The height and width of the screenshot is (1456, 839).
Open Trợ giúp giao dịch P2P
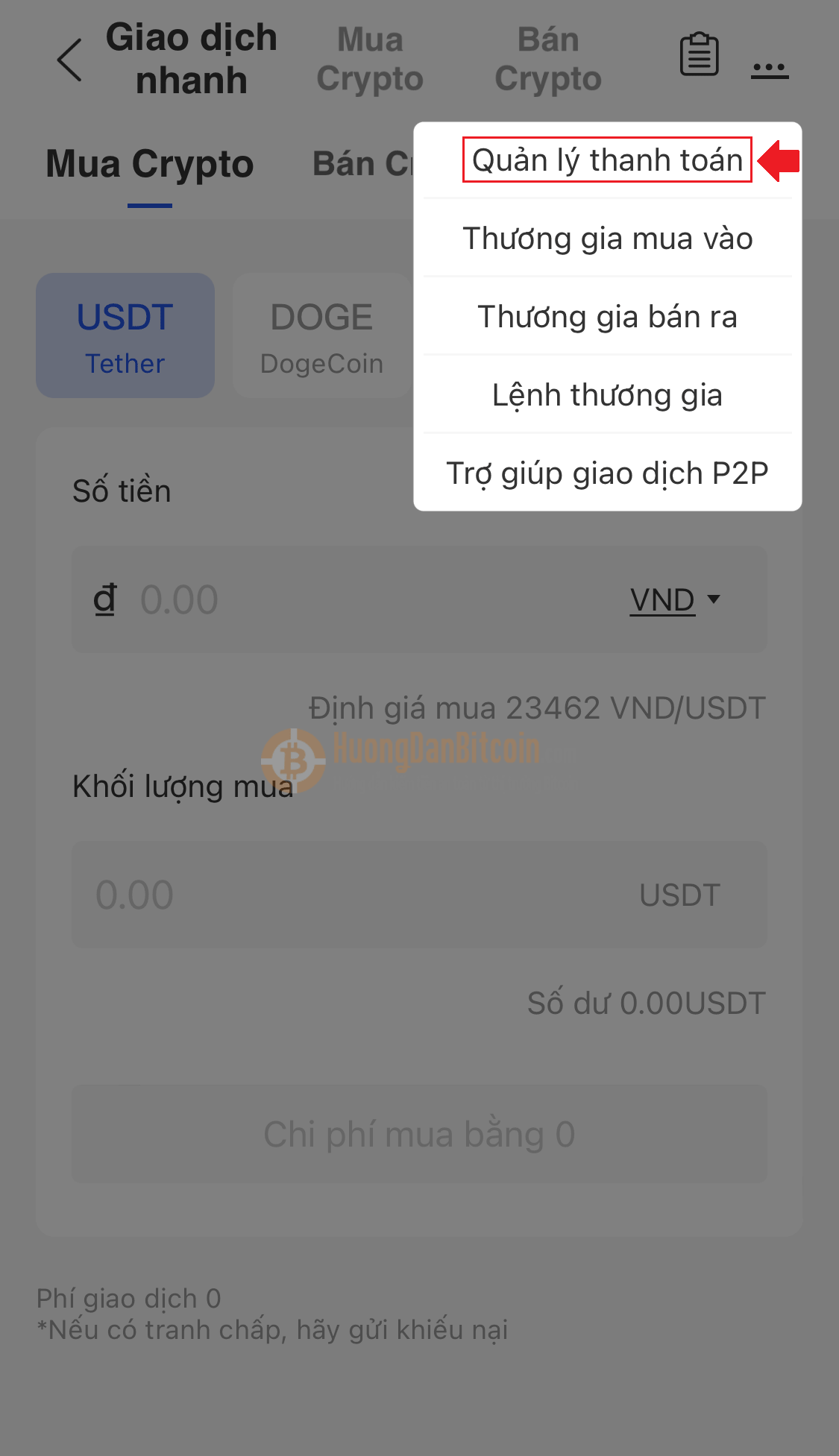click(607, 473)
